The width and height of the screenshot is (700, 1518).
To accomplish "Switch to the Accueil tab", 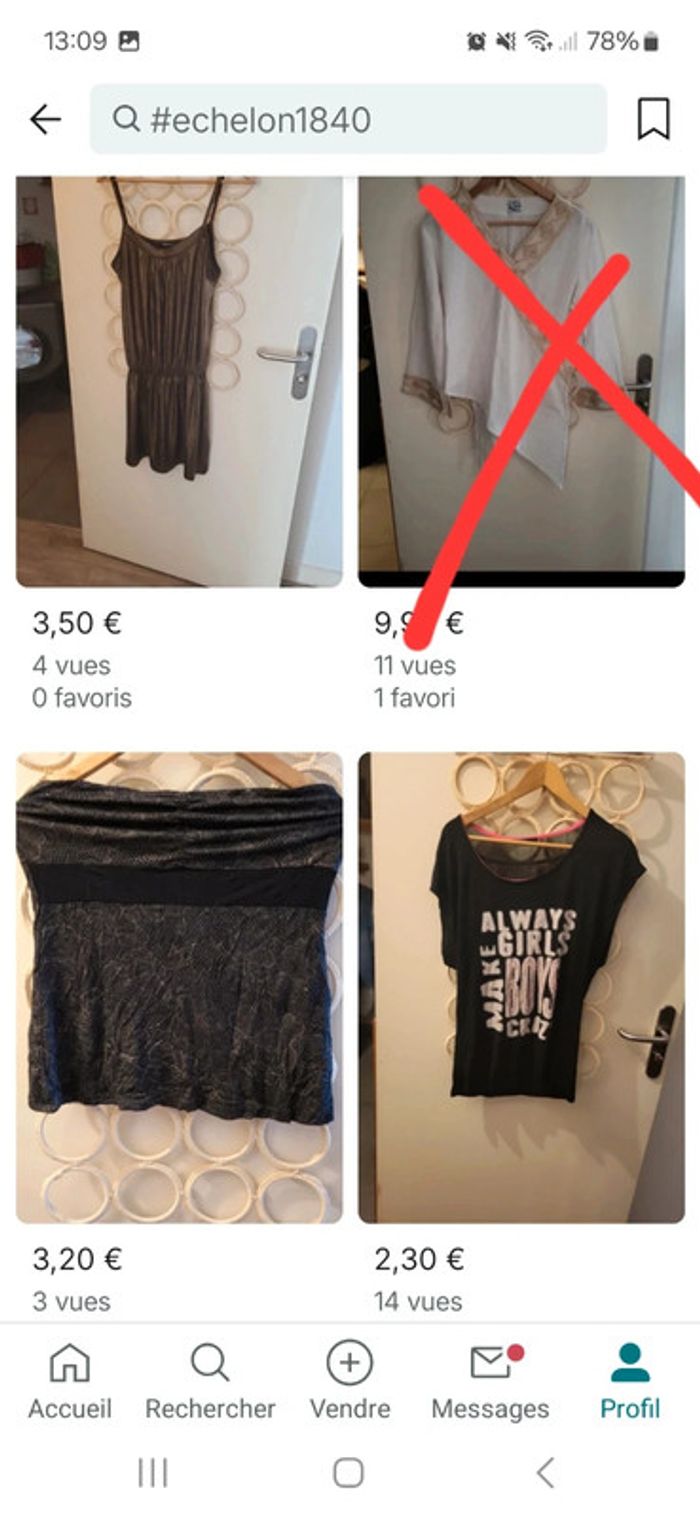I will tap(70, 1381).
